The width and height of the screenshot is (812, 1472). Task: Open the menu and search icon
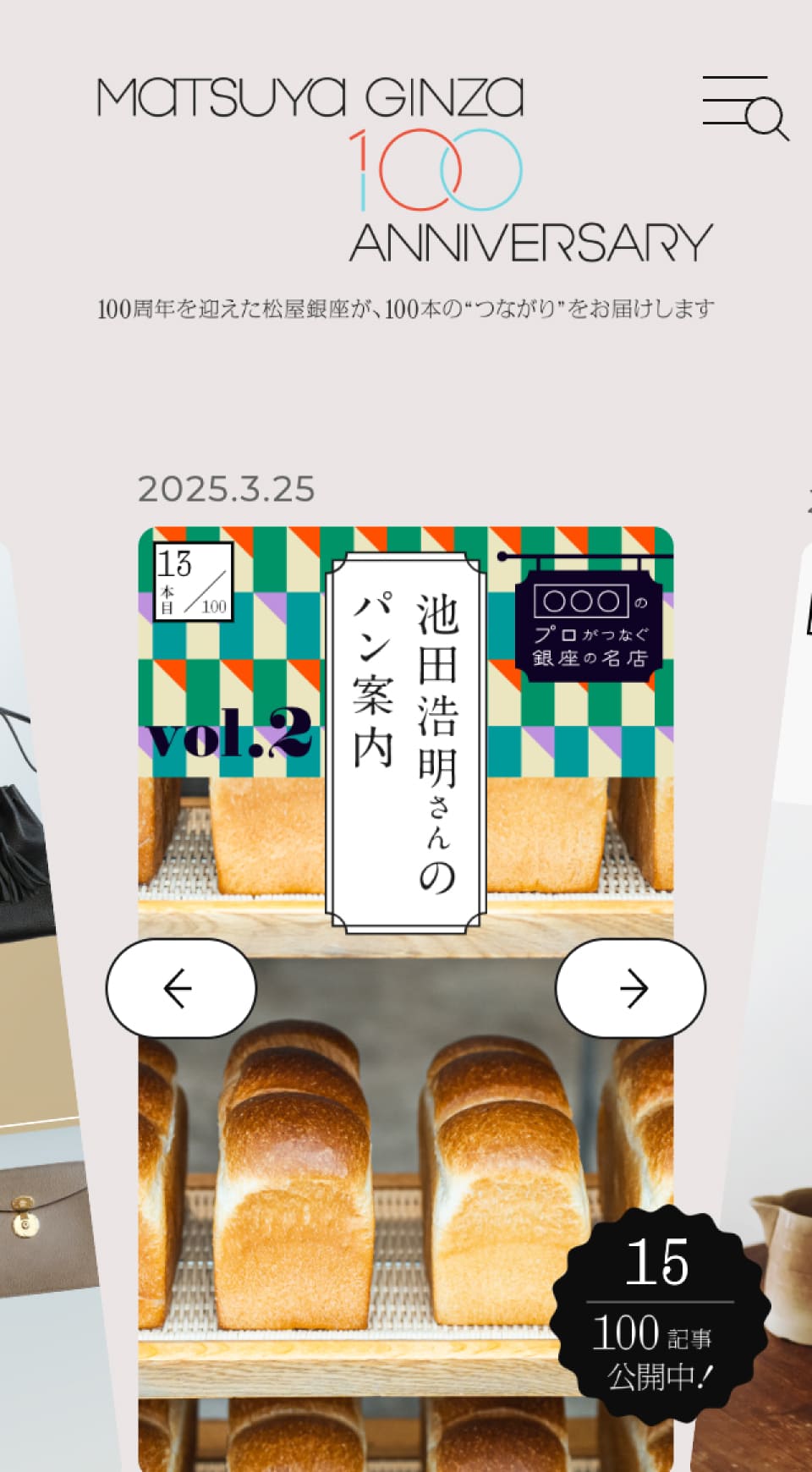click(744, 107)
